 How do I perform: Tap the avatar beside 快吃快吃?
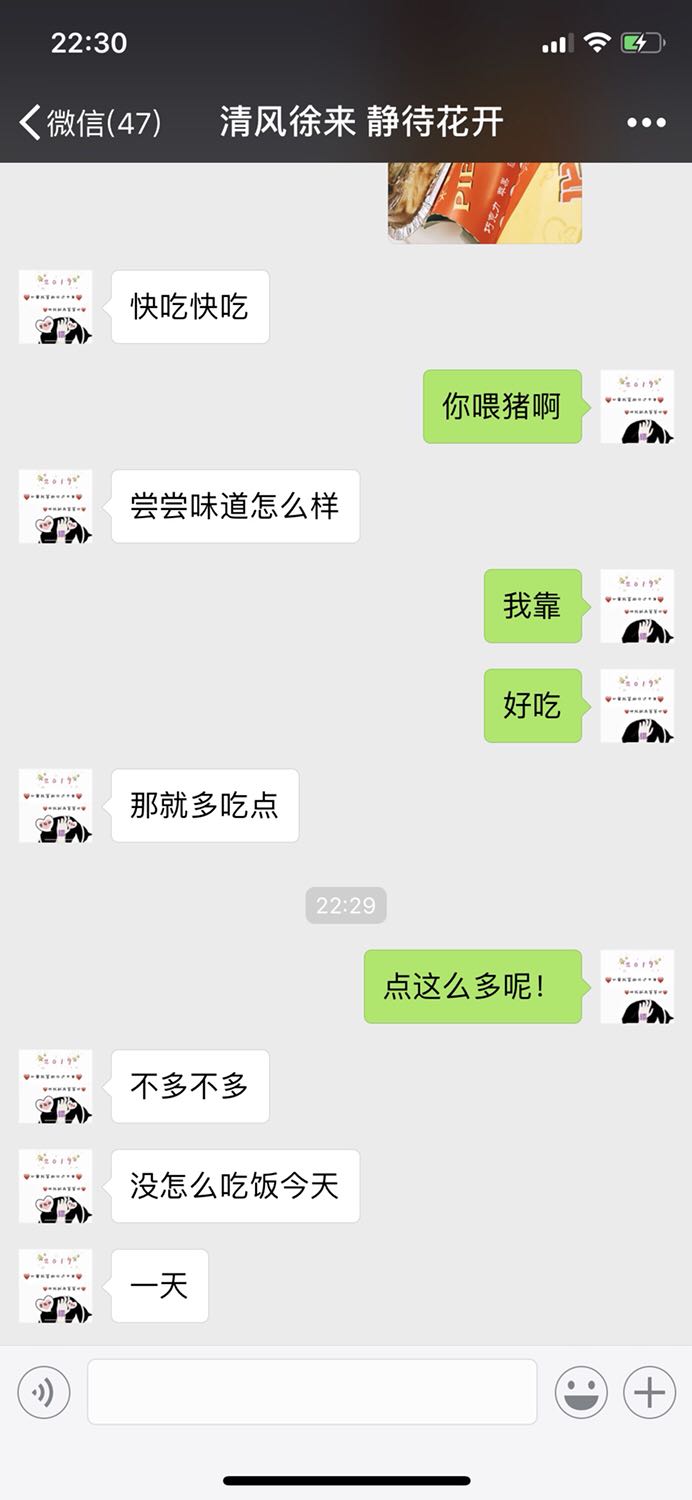point(55,307)
